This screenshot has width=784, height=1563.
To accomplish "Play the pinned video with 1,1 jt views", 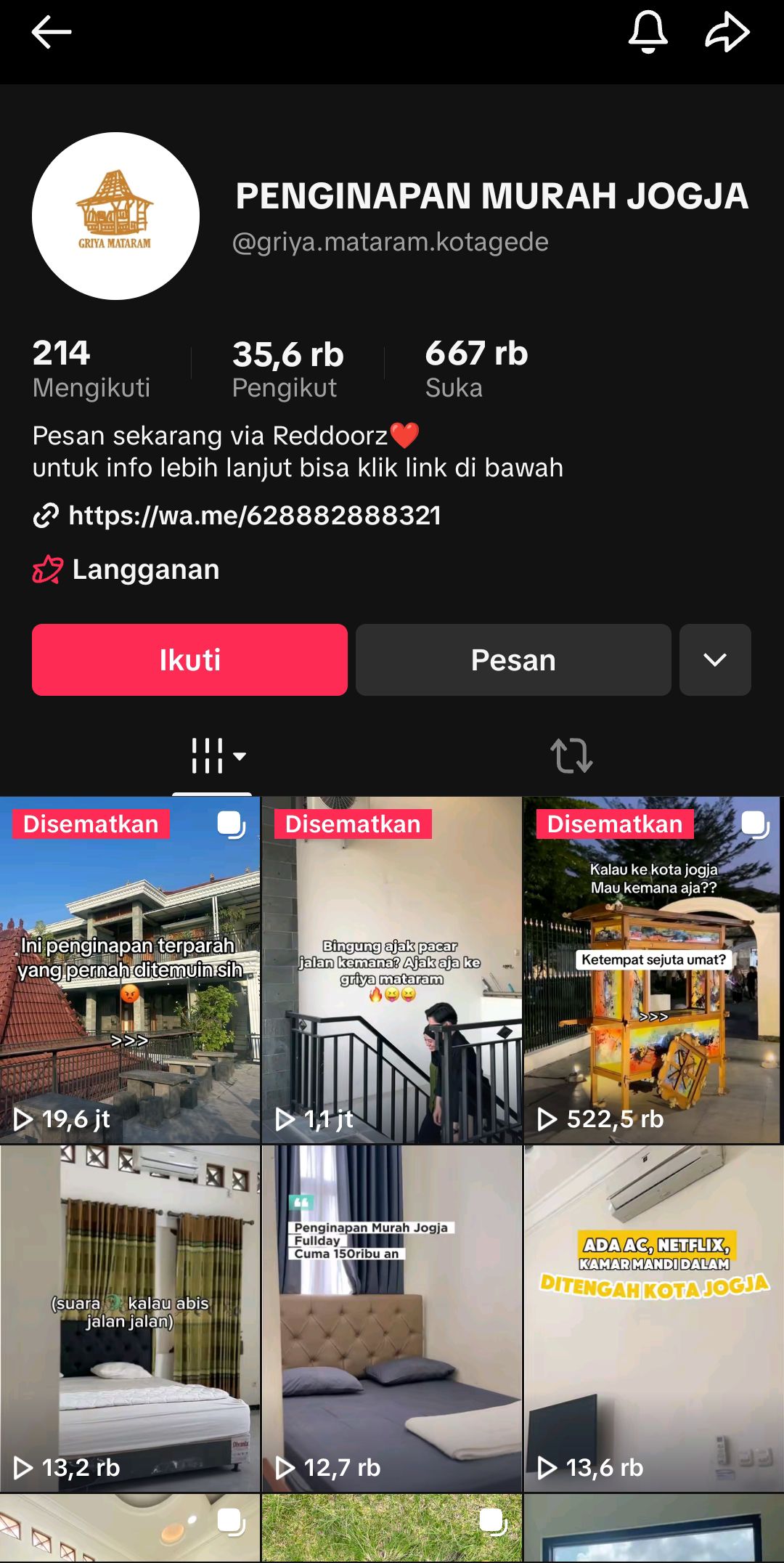I will (x=392, y=970).
